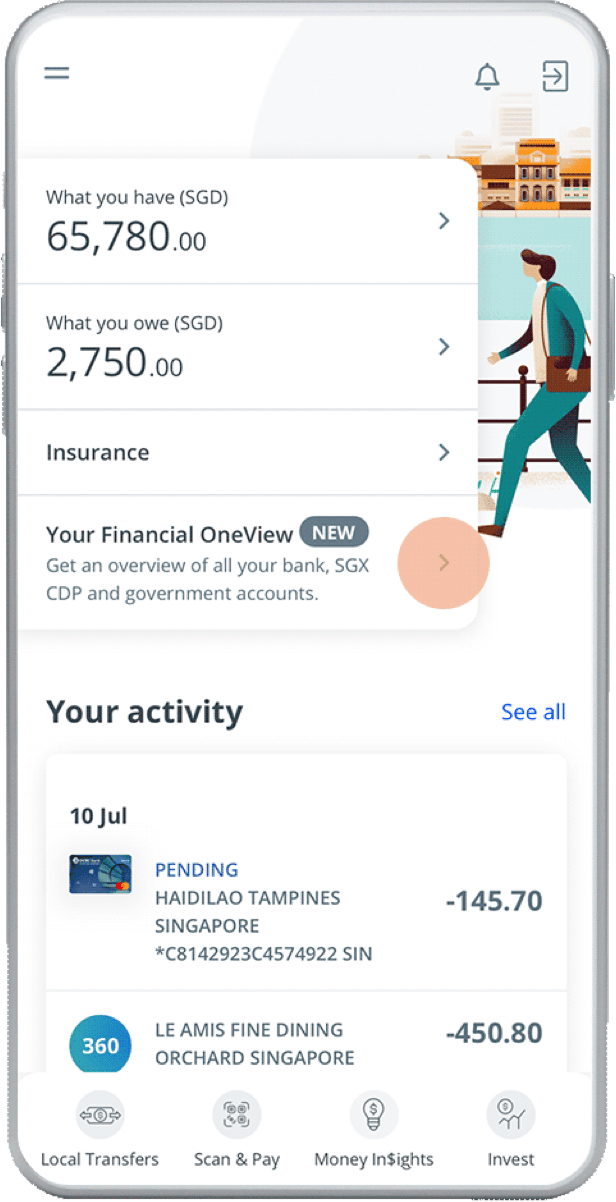Launch Scan & Pay

tap(237, 1130)
